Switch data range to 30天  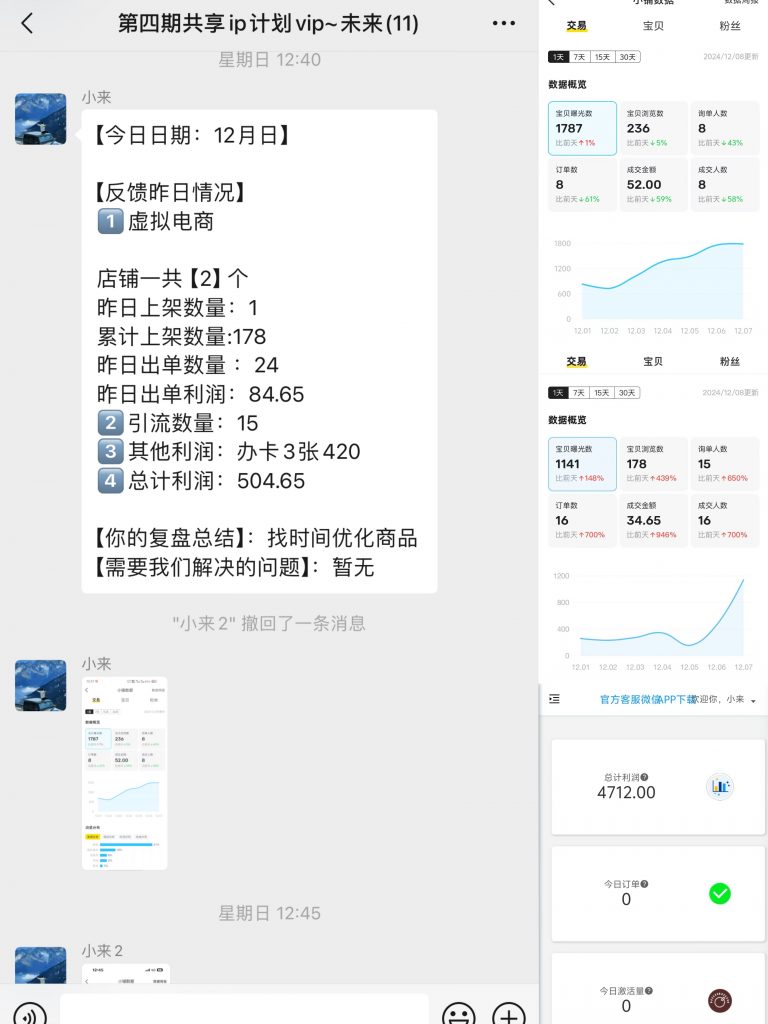627,56
